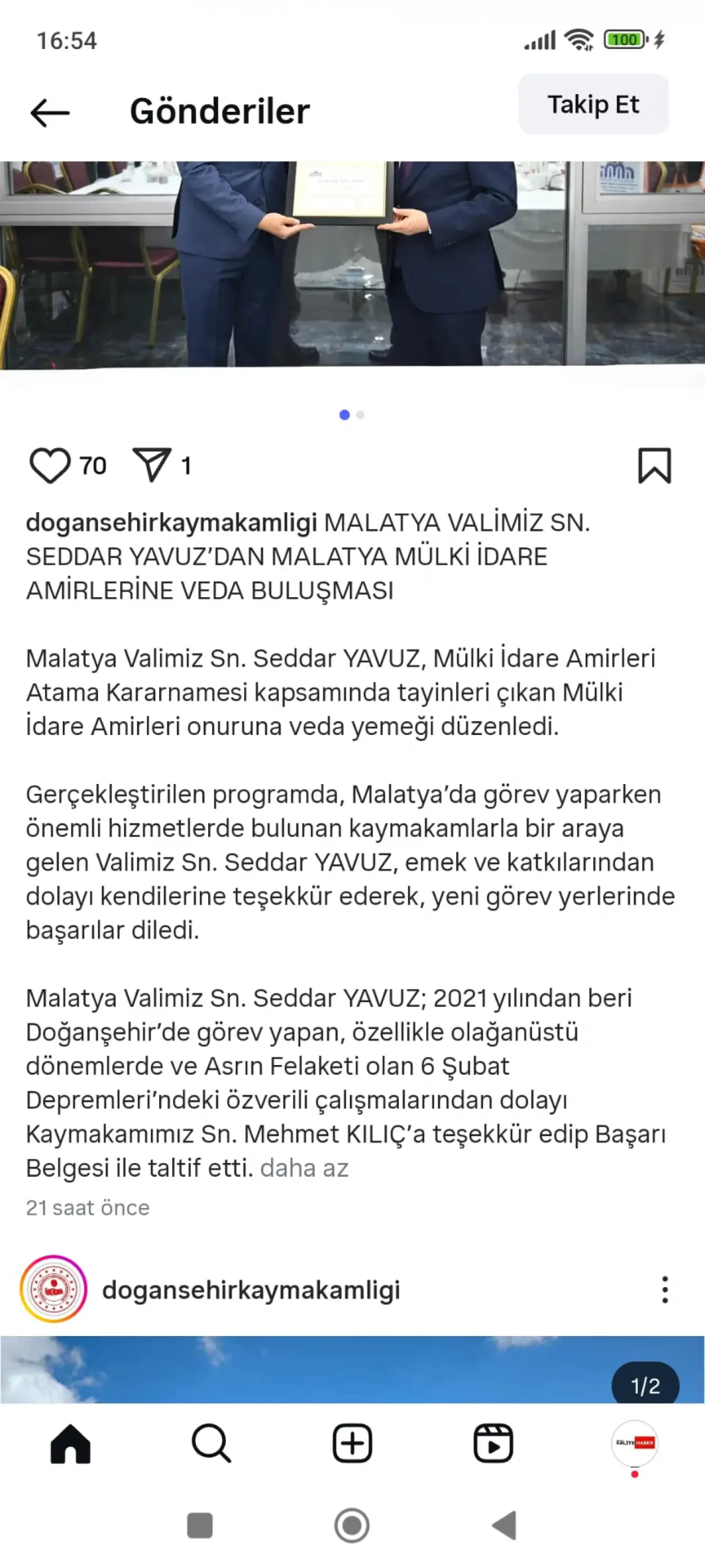The image size is (705, 1568).
Task: Switch to the Reels tab
Action: [493, 1443]
